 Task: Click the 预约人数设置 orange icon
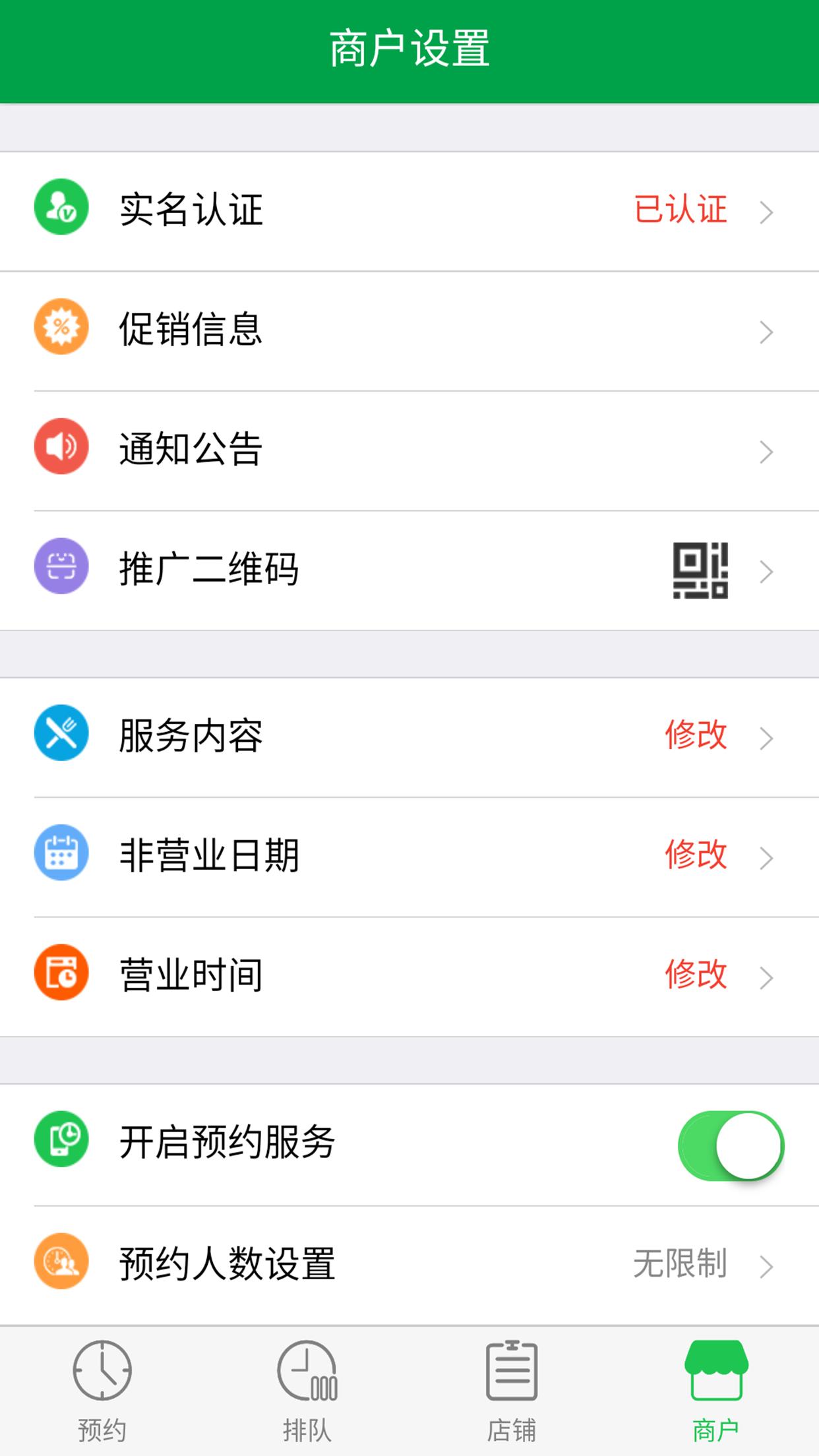point(61,1263)
